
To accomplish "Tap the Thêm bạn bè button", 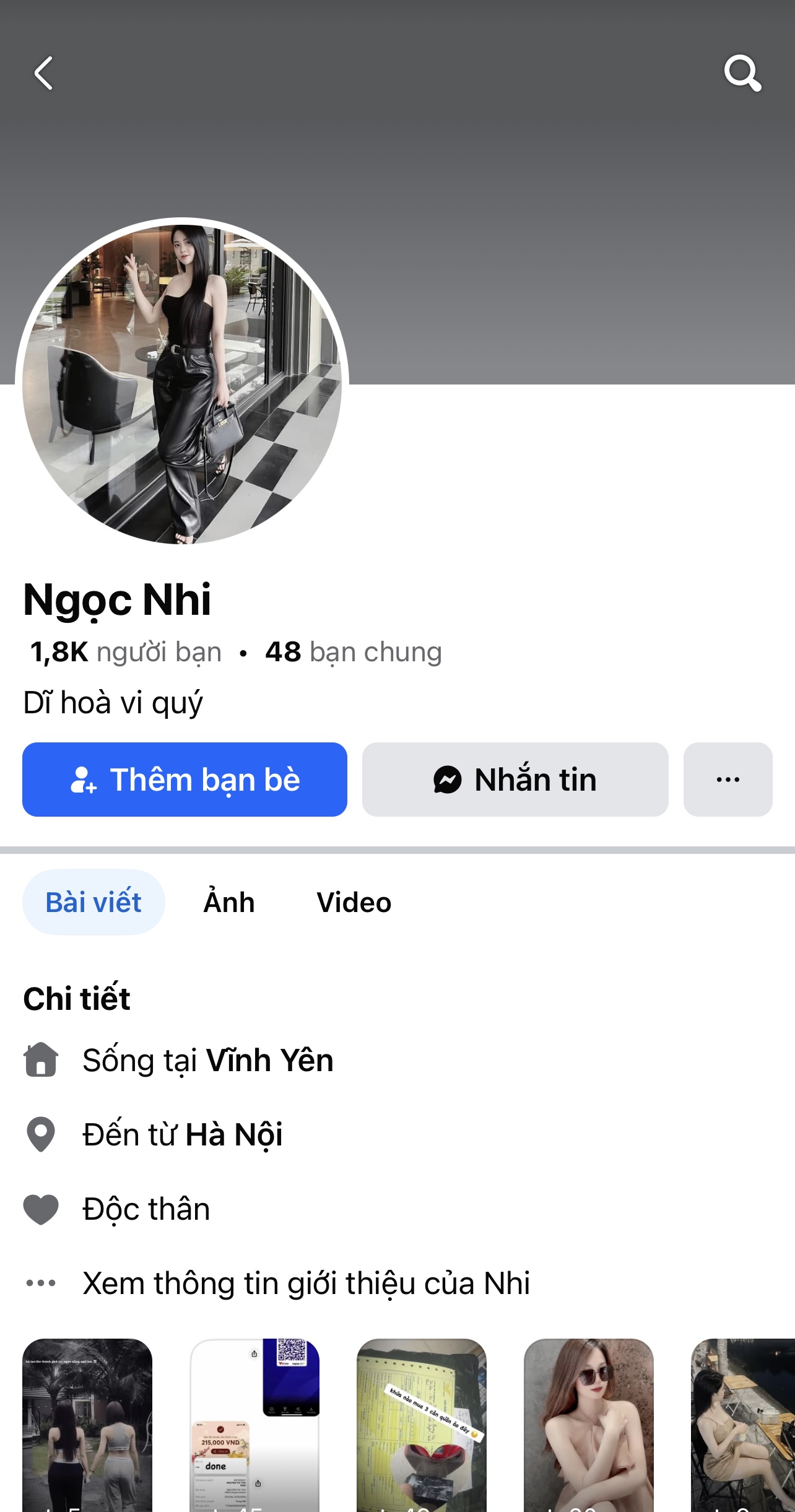I will point(185,780).
